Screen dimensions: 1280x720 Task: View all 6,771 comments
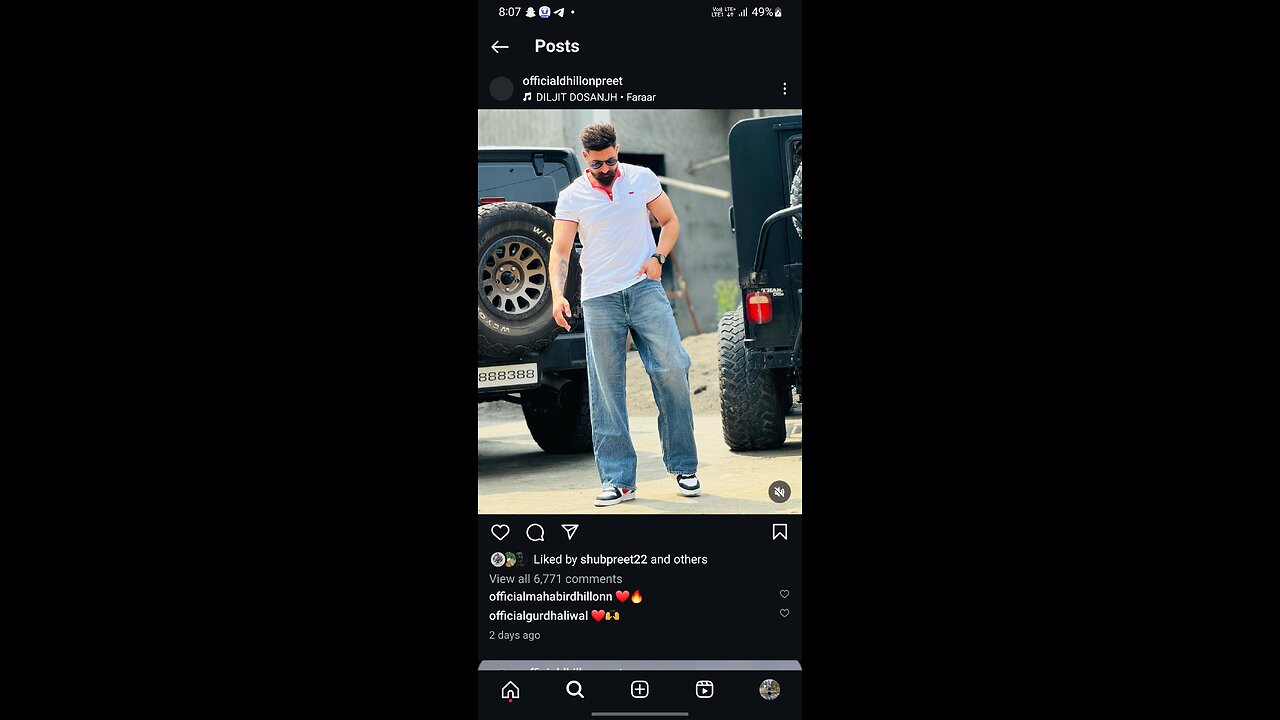pyautogui.click(x=555, y=579)
